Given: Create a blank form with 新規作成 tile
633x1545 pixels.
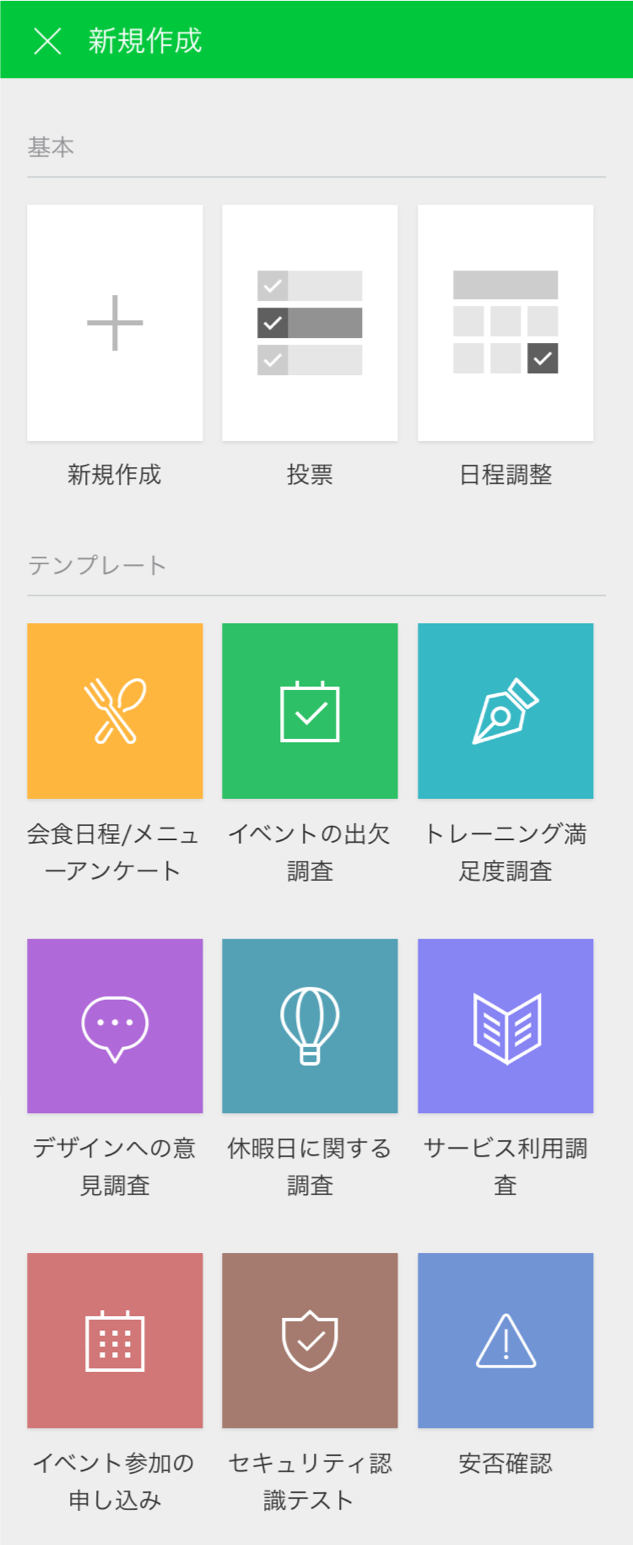Looking at the screenshot, I should click(x=115, y=323).
